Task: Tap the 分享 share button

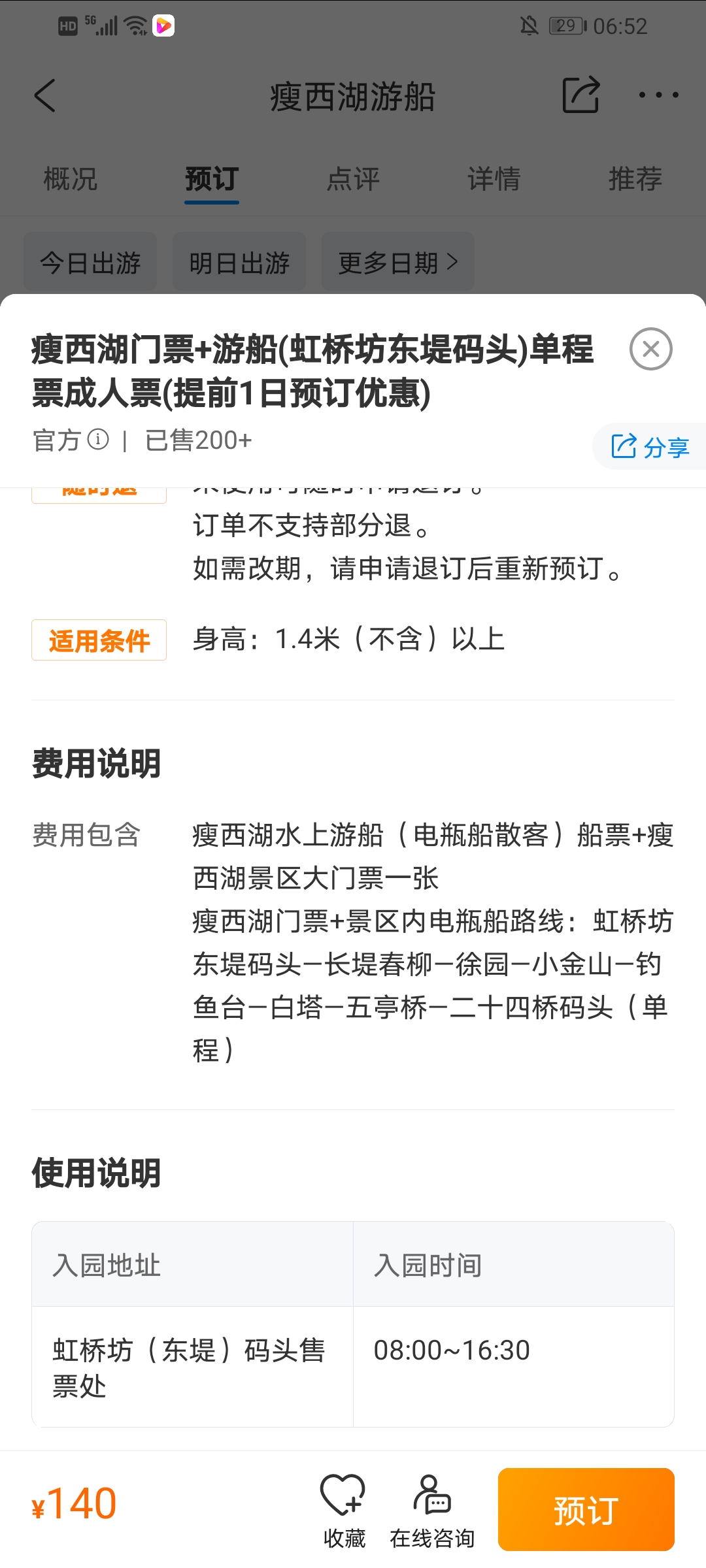Action: tap(650, 447)
